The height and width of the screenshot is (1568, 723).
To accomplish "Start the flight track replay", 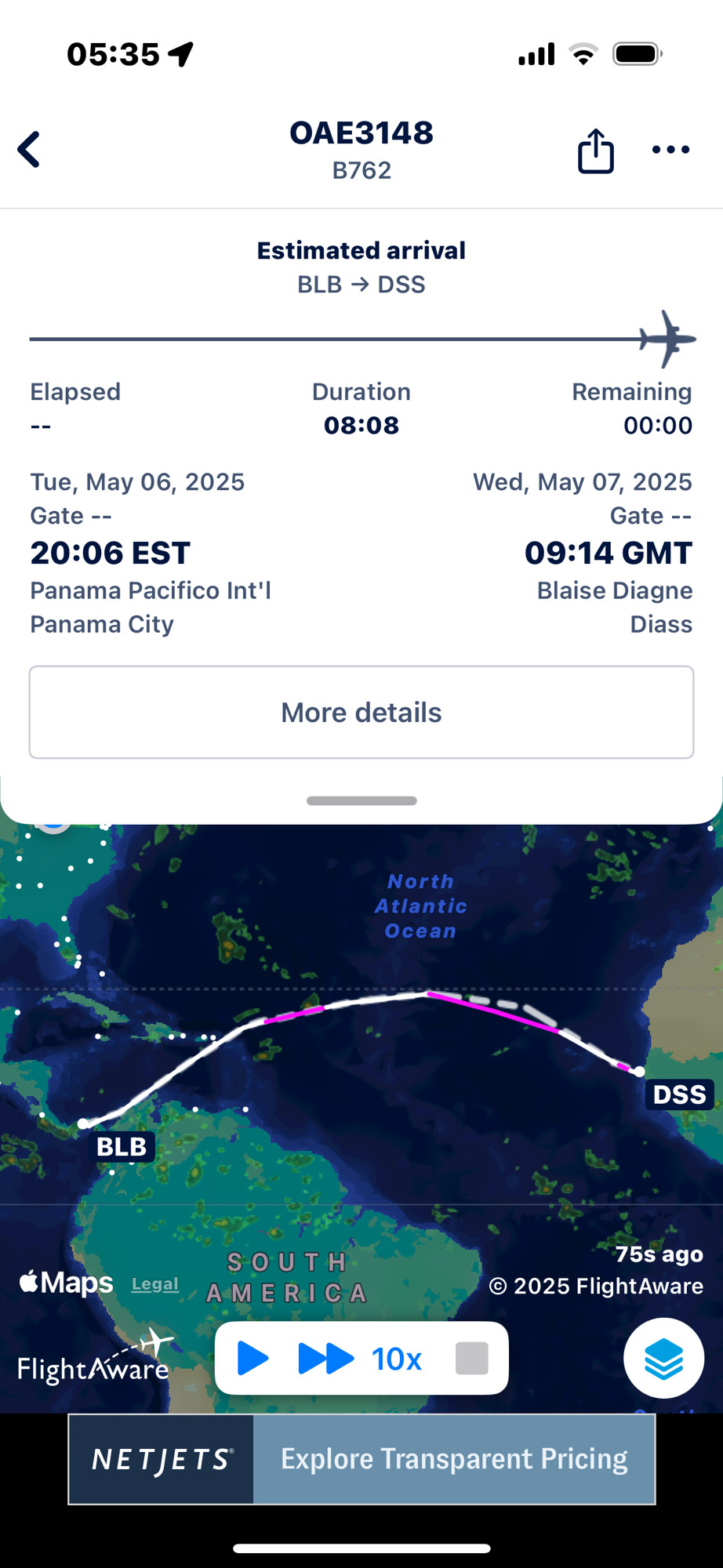I will coord(253,1359).
